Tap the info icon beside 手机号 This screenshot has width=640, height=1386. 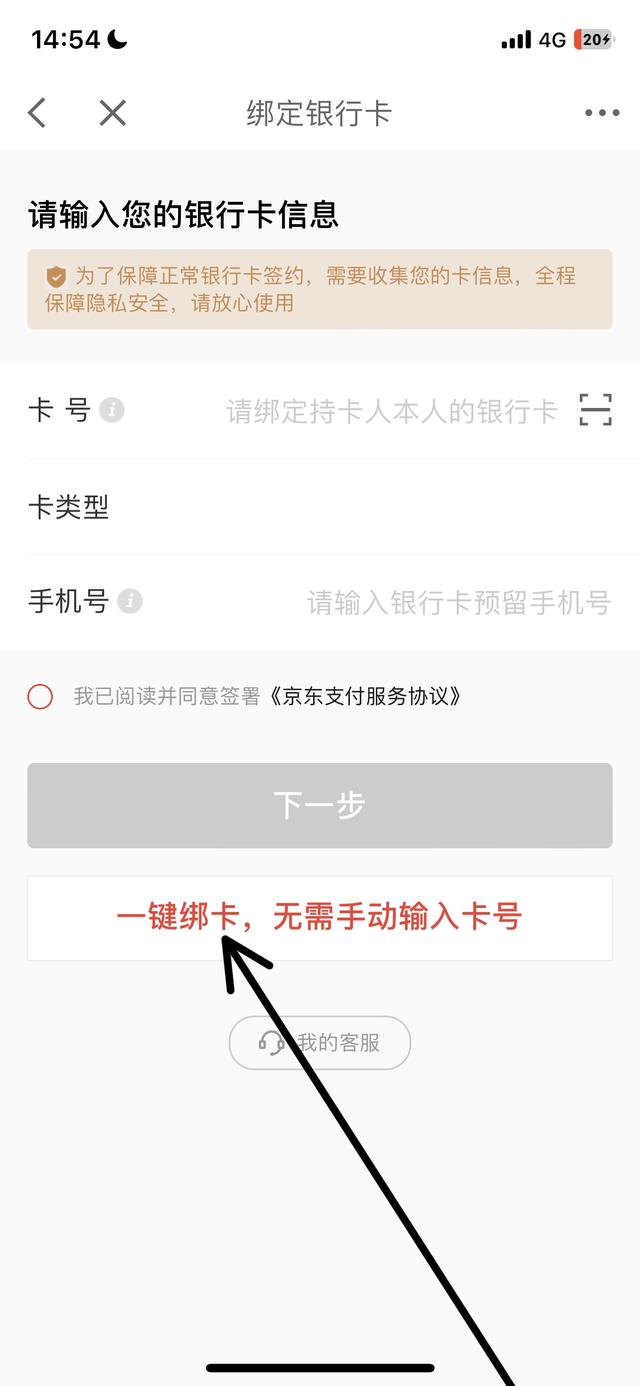(x=130, y=601)
